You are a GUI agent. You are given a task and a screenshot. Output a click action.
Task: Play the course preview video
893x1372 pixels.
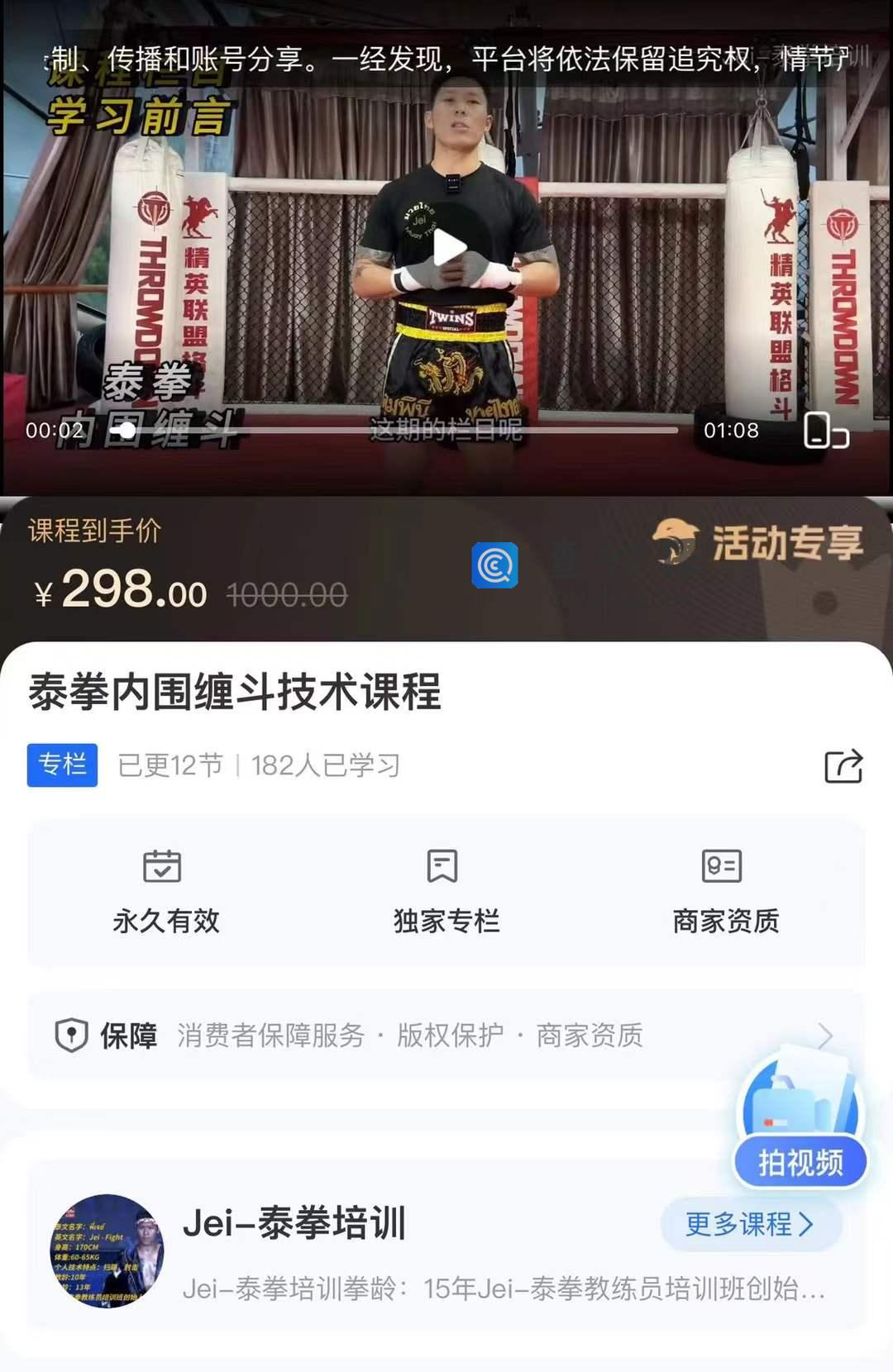449,248
